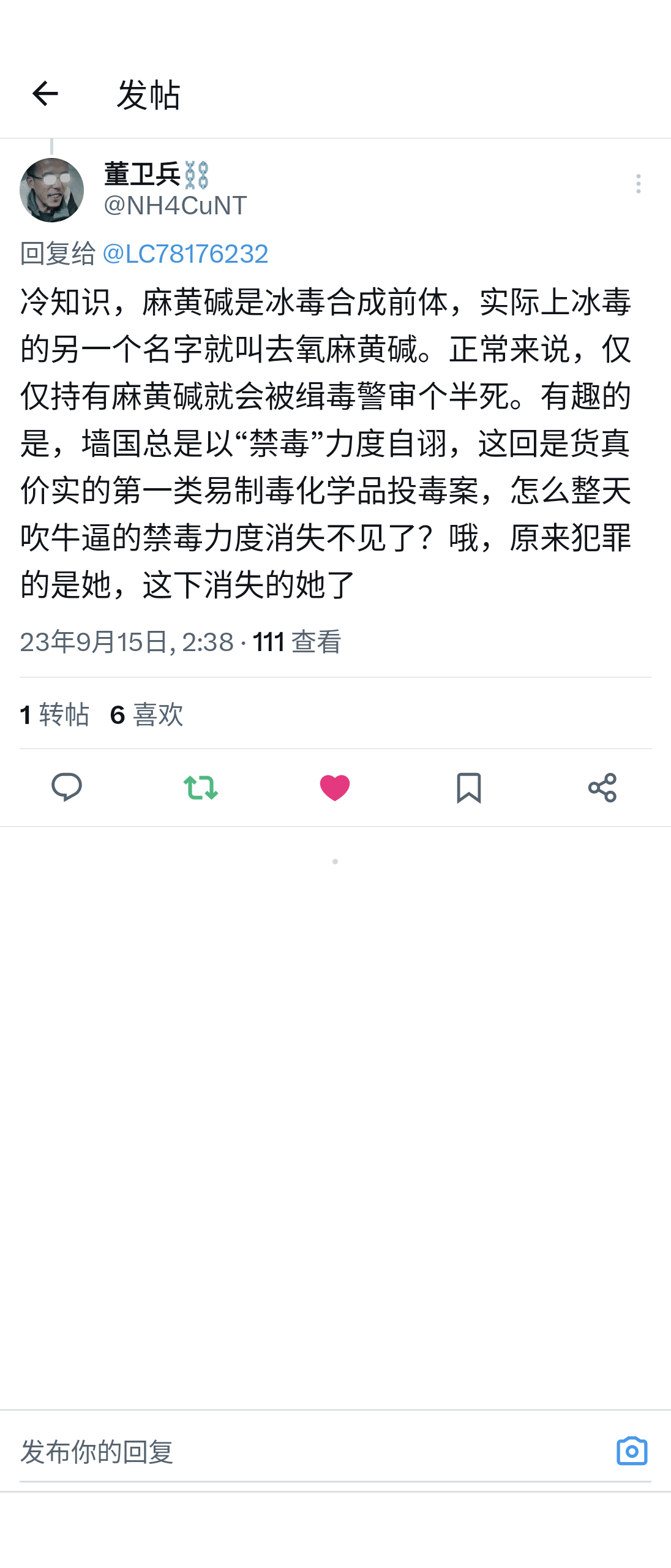Undo the repost with the green arrows
The image size is (671, 1568).
click(x=201, y=787)
